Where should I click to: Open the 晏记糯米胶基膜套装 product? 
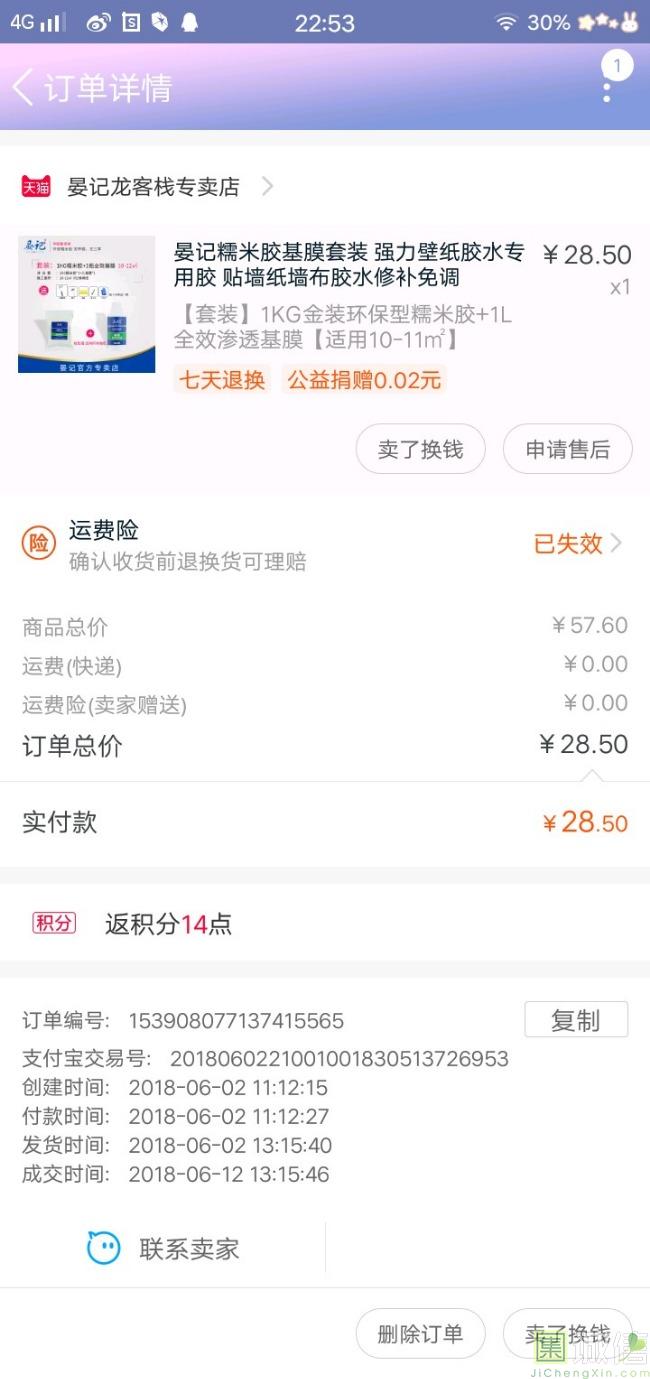349,265
